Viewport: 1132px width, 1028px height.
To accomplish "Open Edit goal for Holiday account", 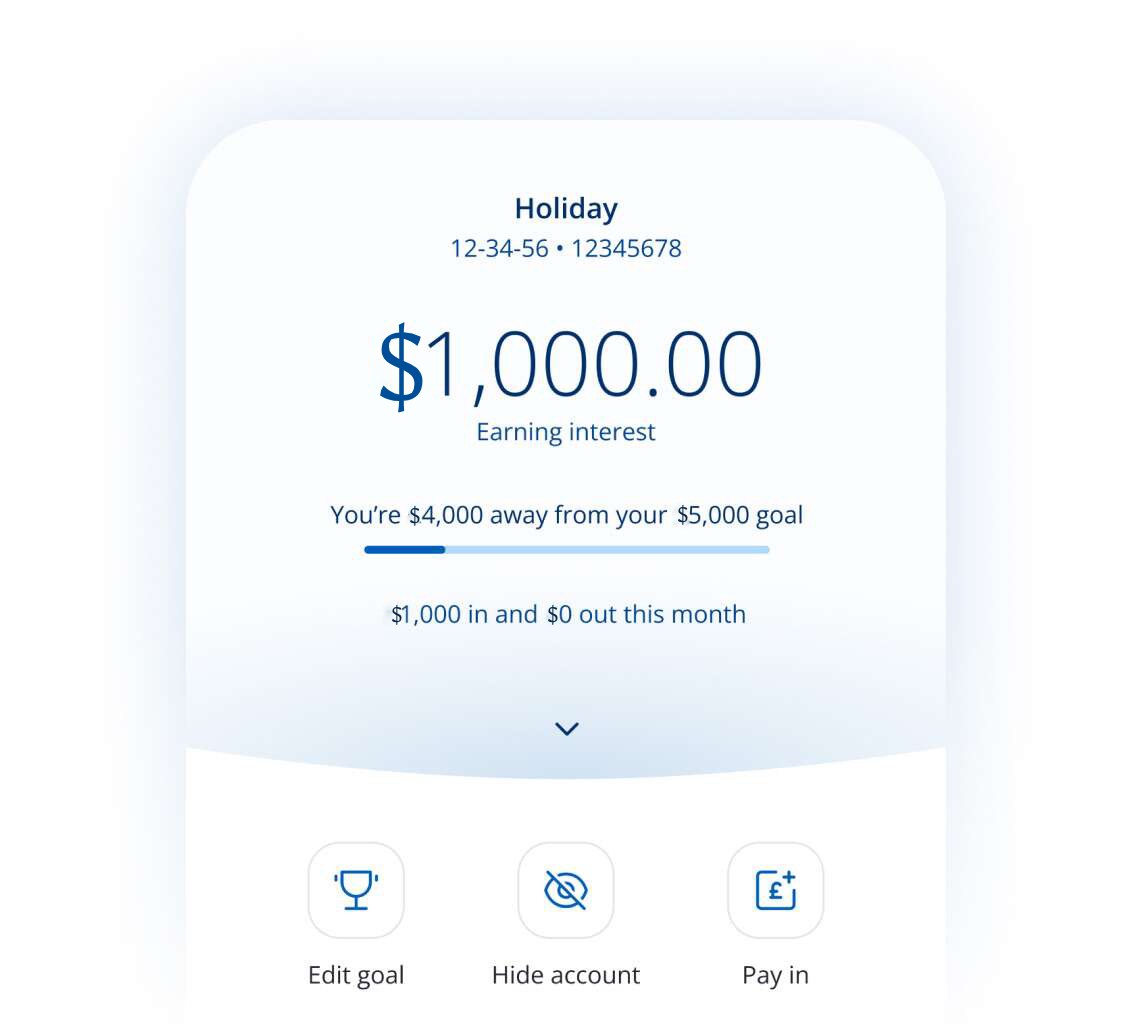I will (356, 890).
